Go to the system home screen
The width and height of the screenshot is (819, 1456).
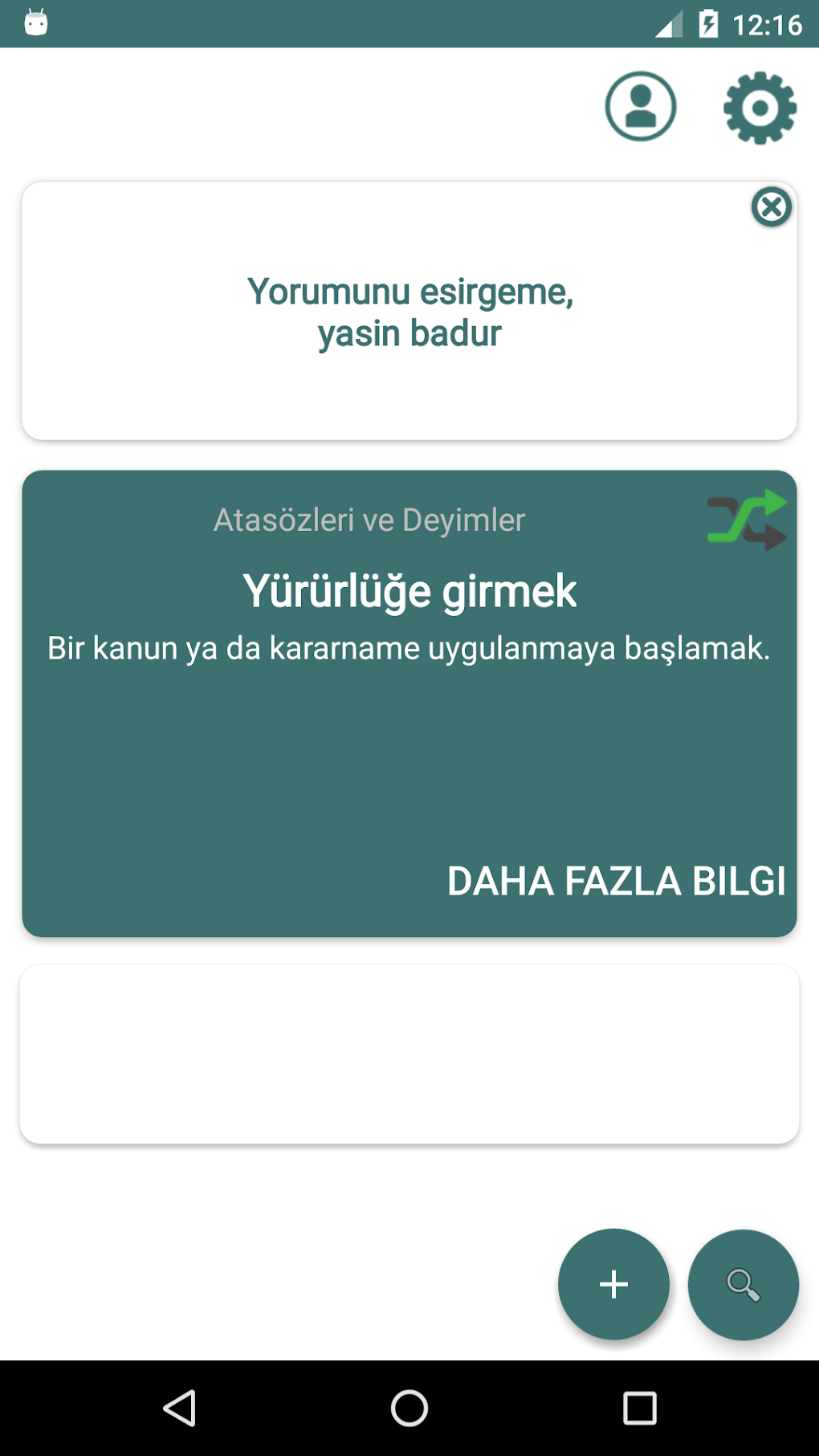409,1408
